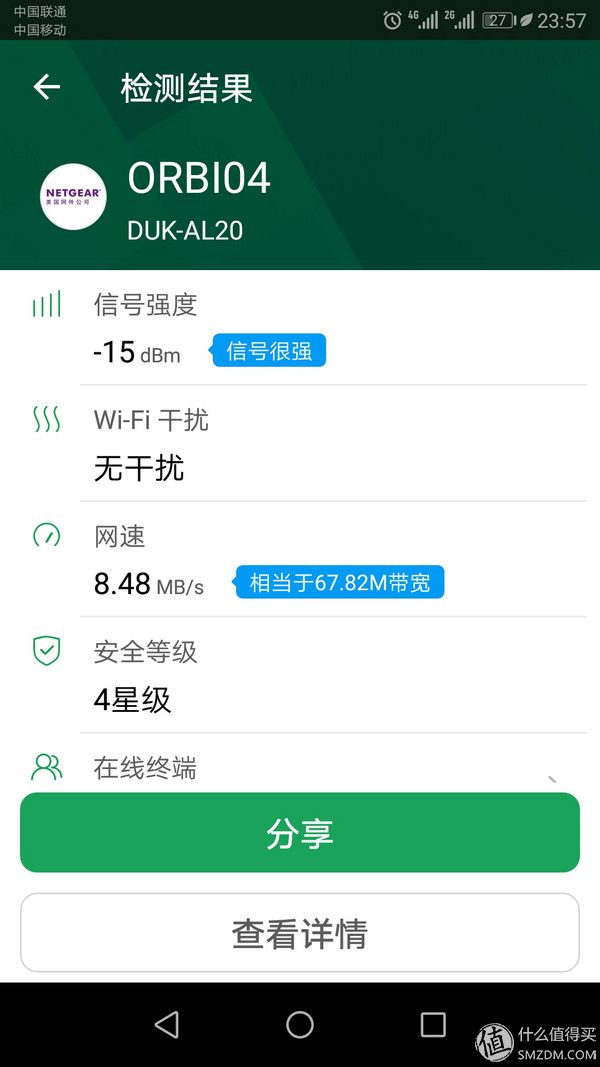
Task: Open recent apps from the navigation bar
Action: click(x=433, y=1024)
